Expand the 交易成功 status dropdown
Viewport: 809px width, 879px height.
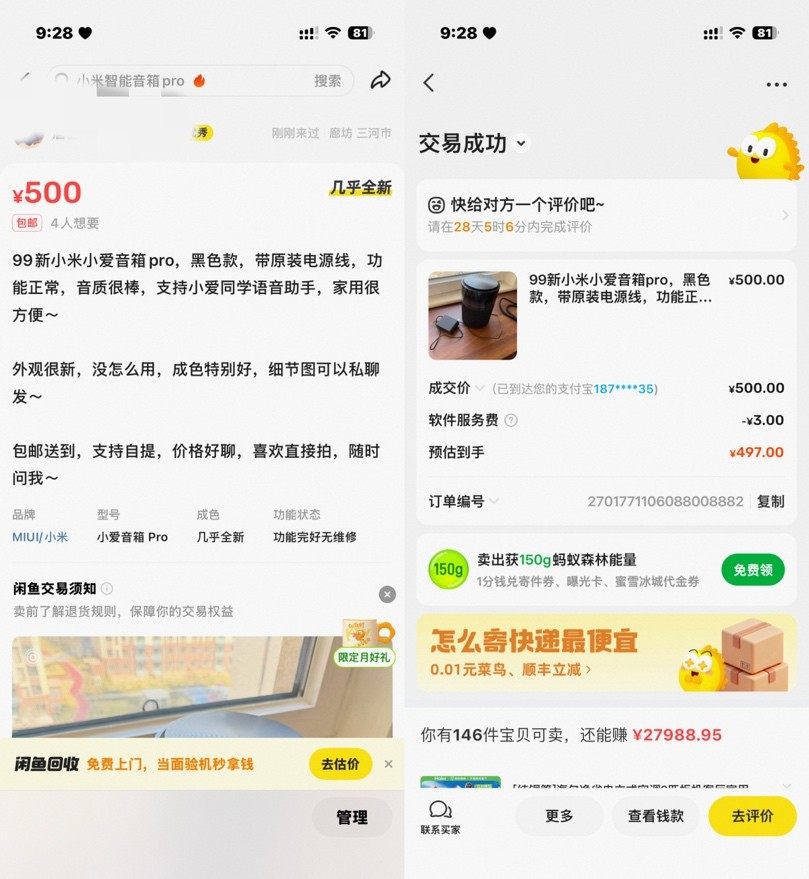[521, 144]
